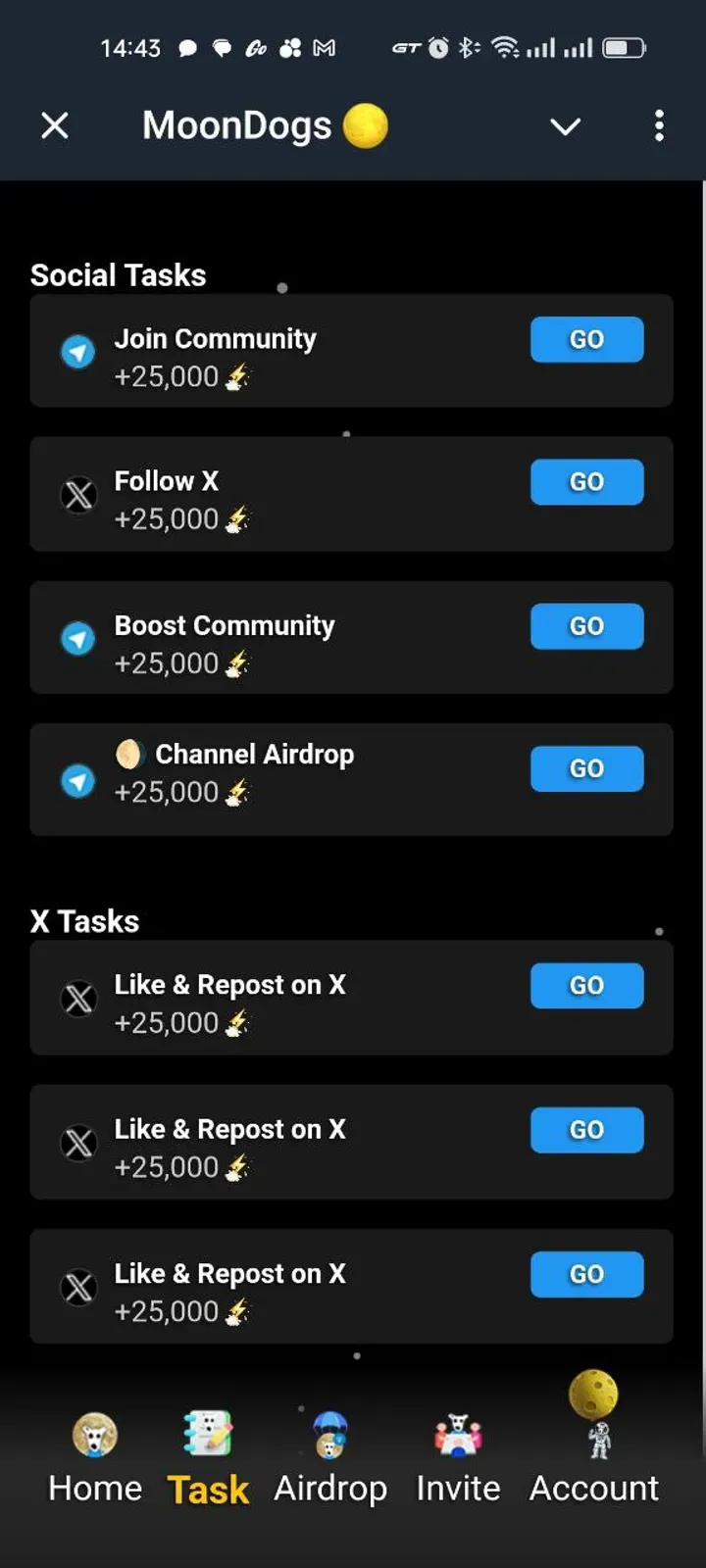The image size is (706, 1568).
Task: Close the MoonDogs mini app
Action: tap(55, 125)
